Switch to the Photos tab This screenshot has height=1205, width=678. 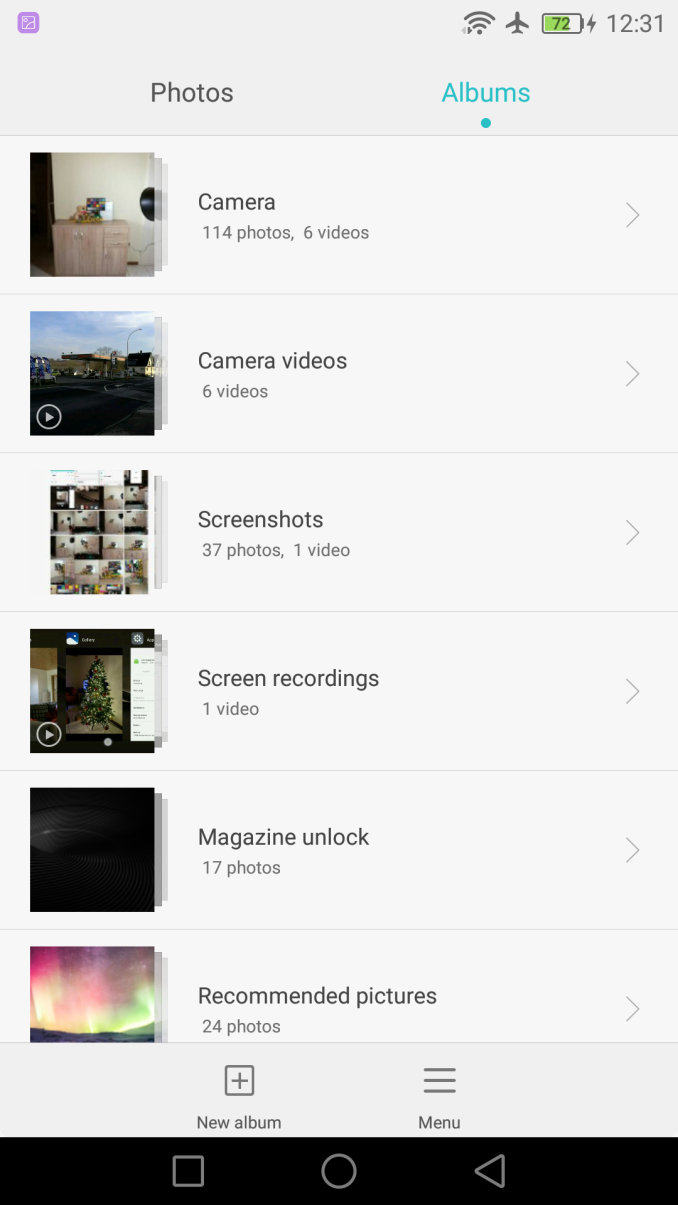coord(192,93)
